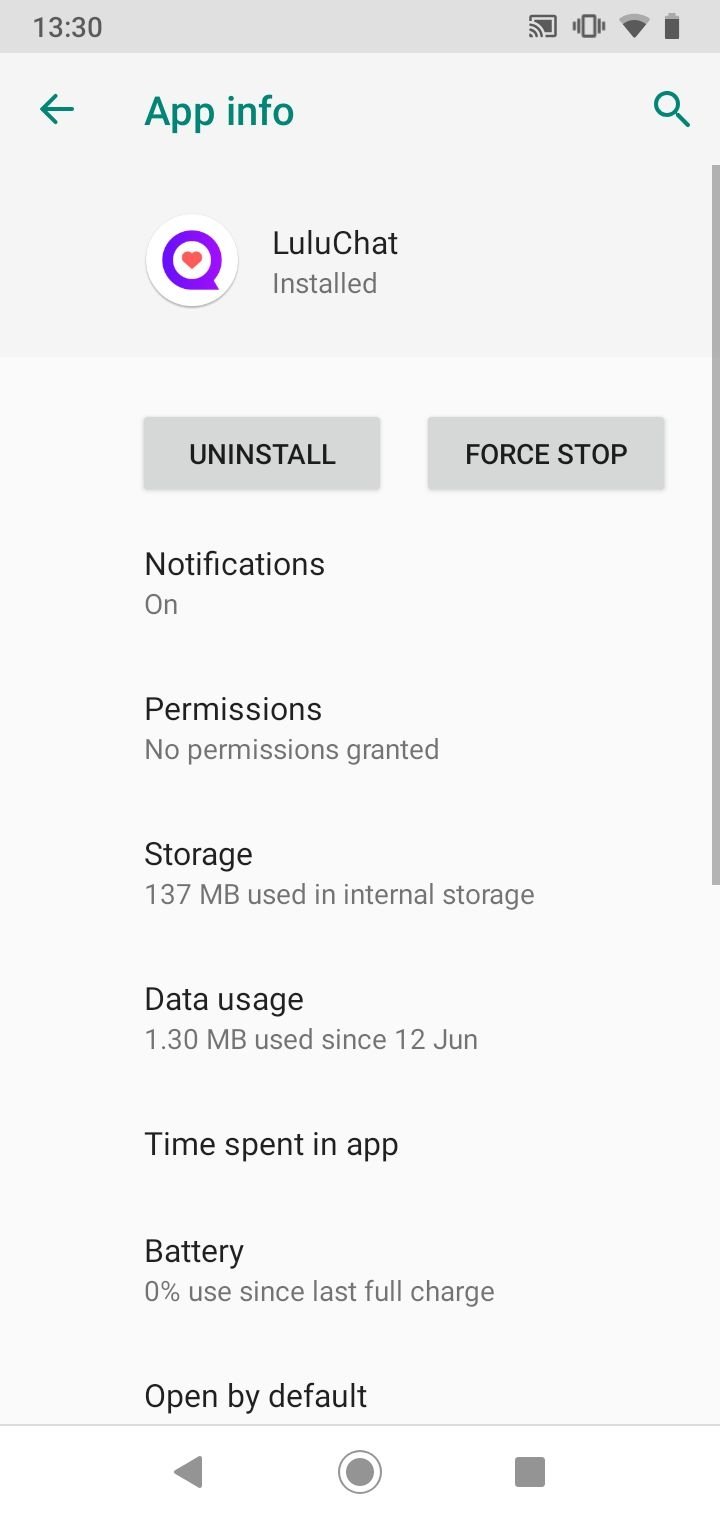Go back using the top arrow
Image resolution: width=720 pixels, height=1520 pixels.
click(57, 110)
